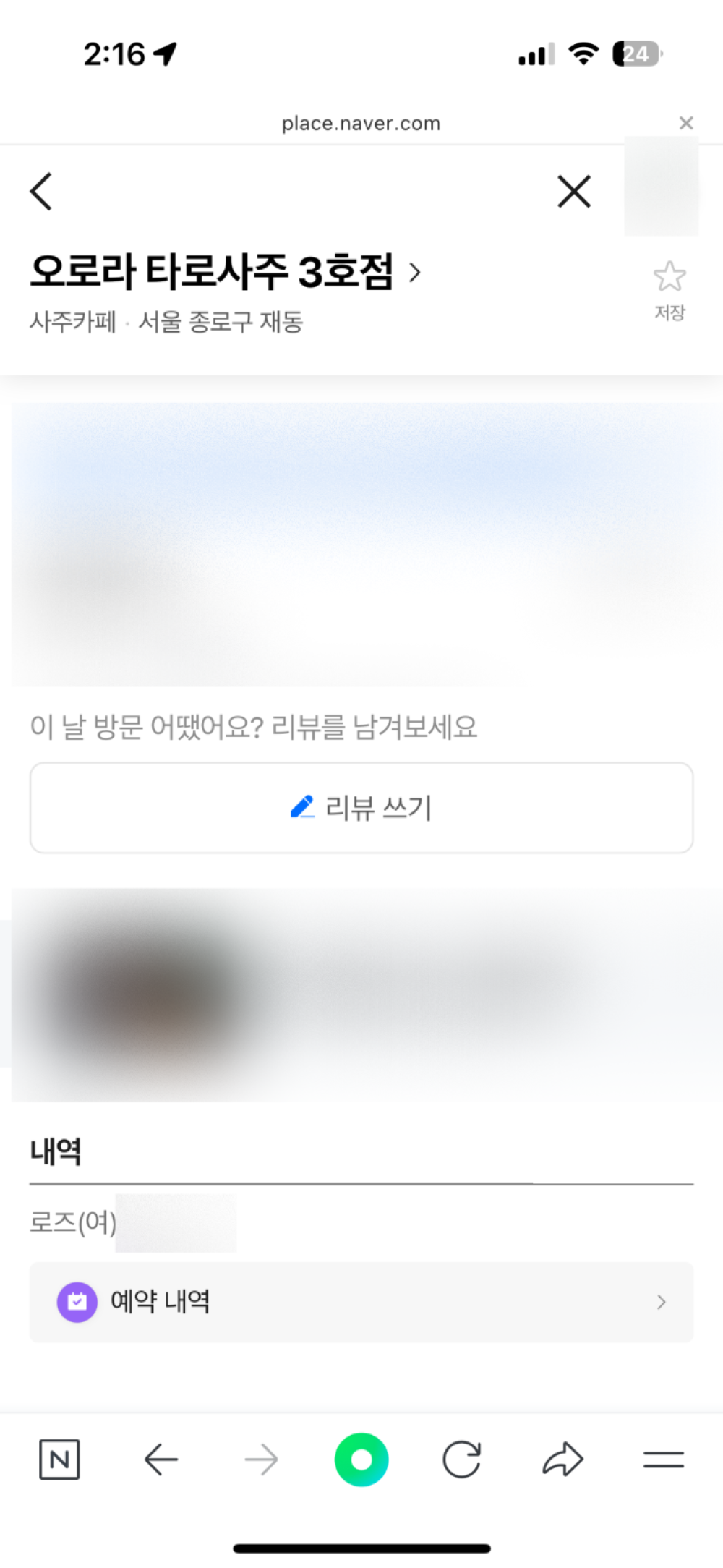Go back using the page's back chevron
The image size is (723, 1568).
(41, 192)
